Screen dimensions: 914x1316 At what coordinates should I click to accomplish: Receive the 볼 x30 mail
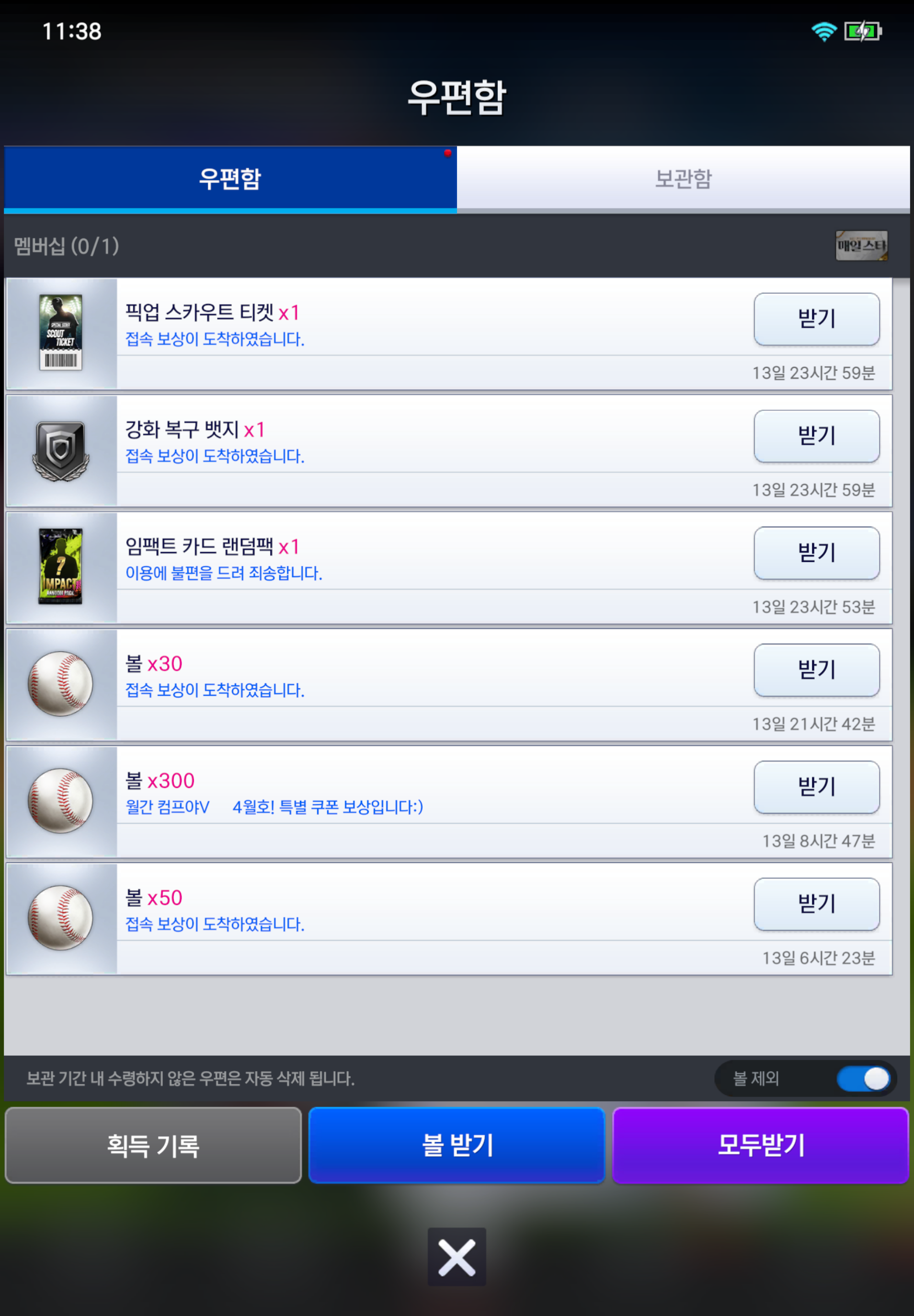point(816,670)
